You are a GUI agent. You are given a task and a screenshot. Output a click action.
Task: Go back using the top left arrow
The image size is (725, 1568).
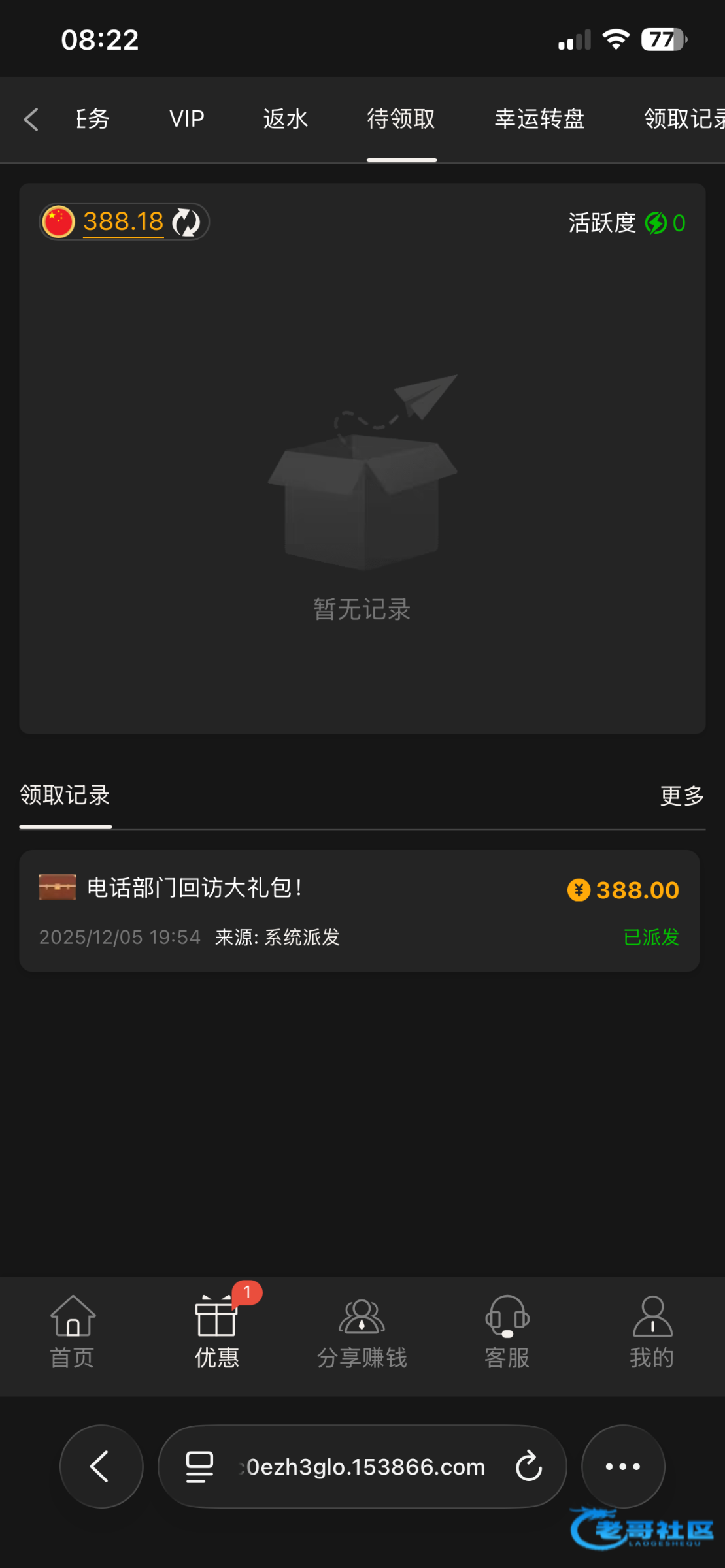[x=31, y=119]
